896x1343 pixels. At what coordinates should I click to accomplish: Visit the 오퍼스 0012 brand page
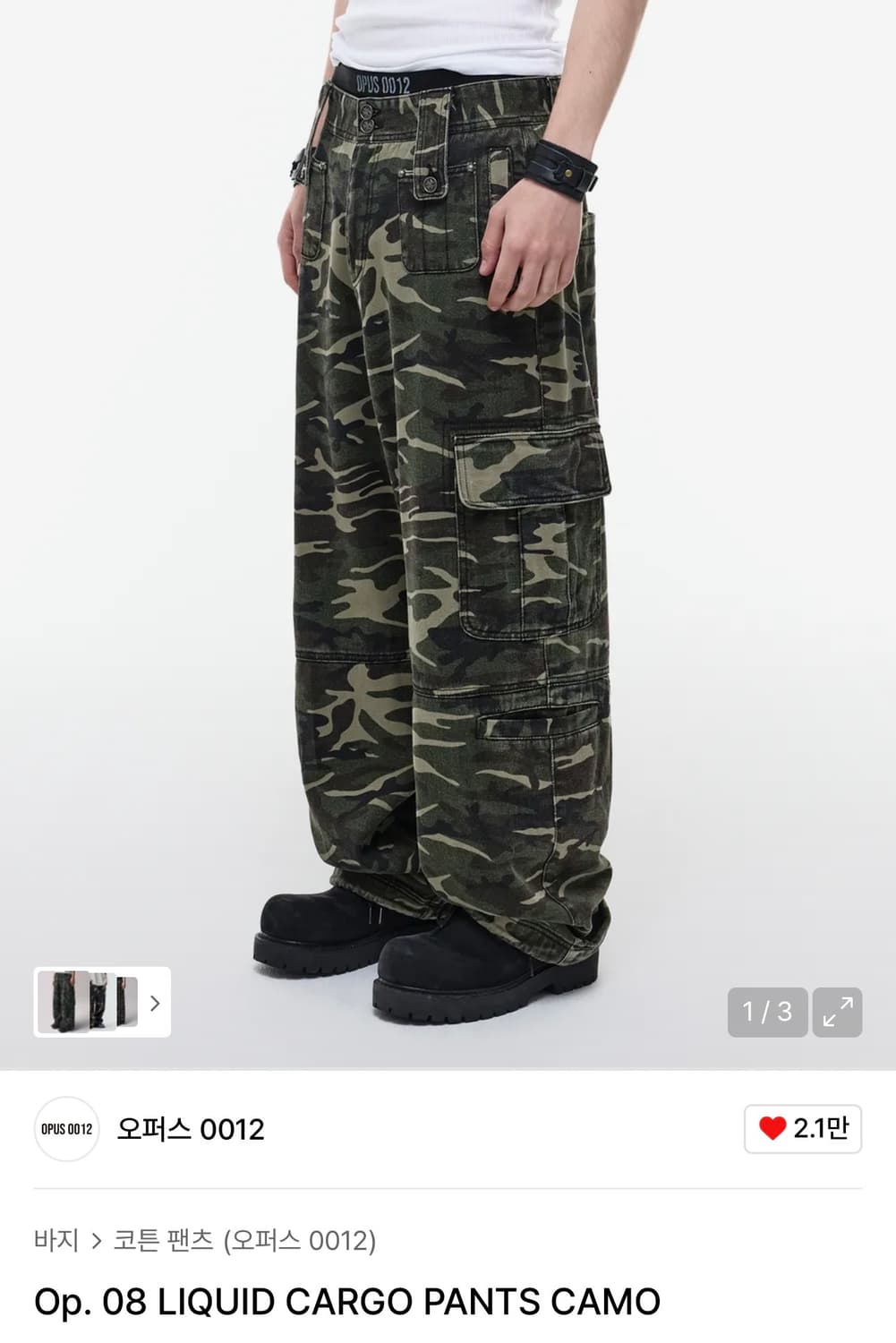(x=192, y=1130)
